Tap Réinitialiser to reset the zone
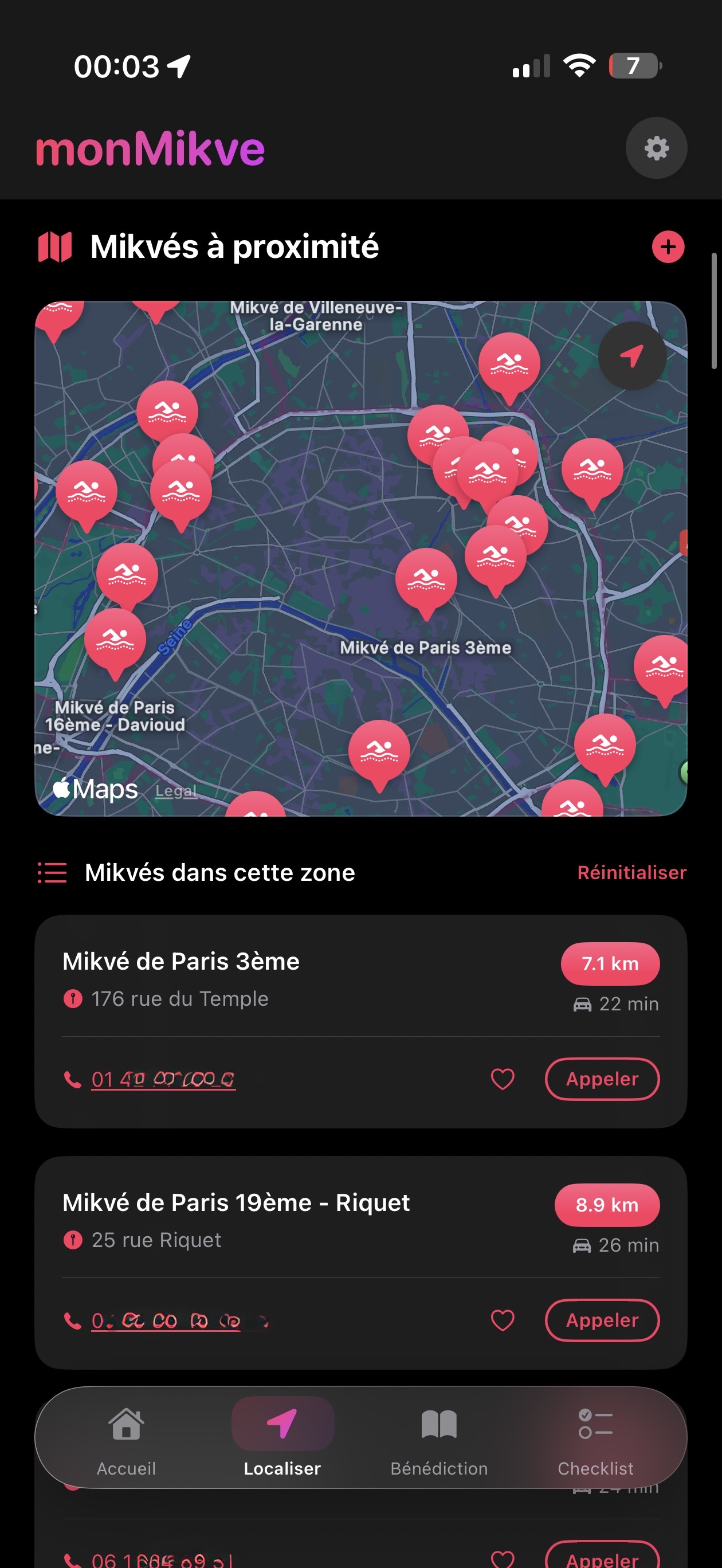This screenshot has width=722, height=1568. (631, 872)
